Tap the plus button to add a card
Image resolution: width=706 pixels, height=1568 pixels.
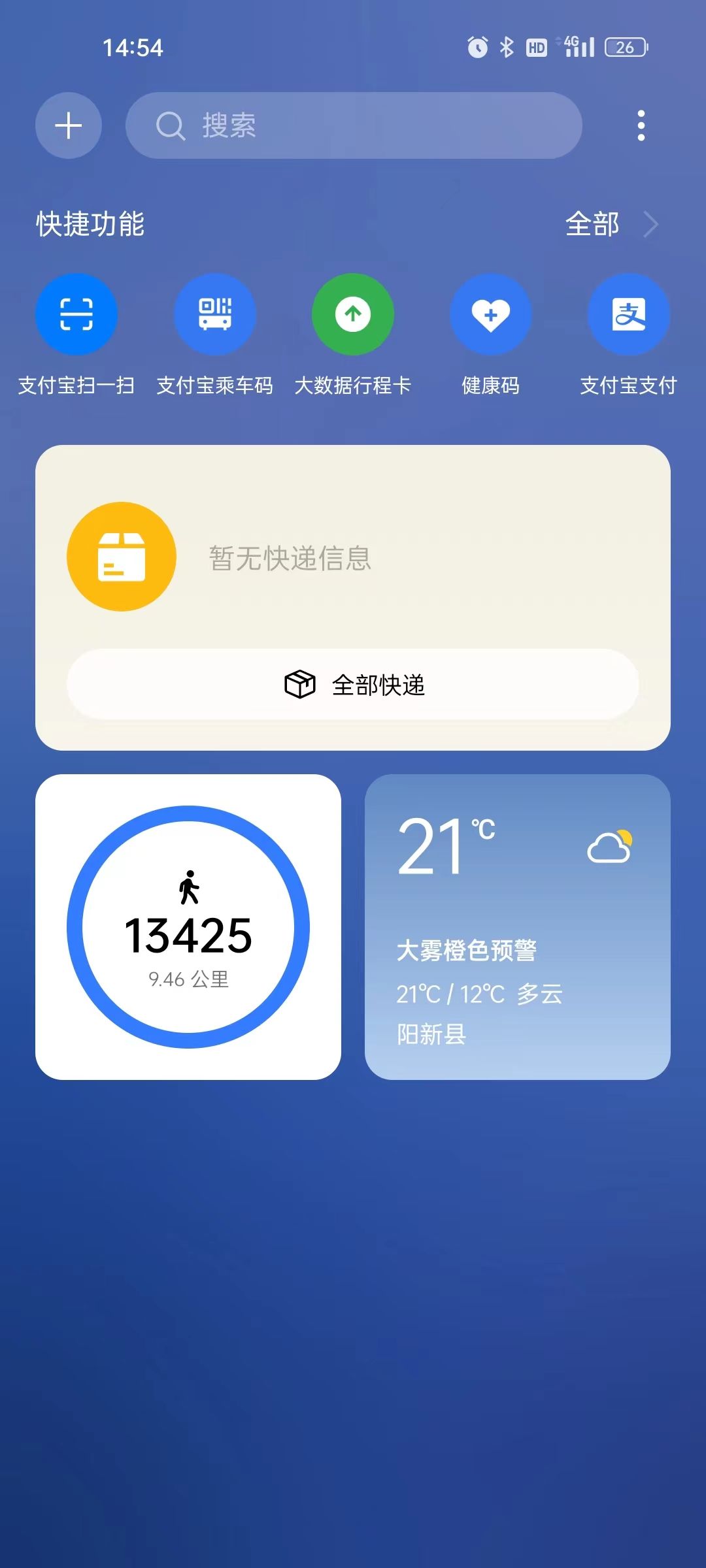[x=69, y=125]
